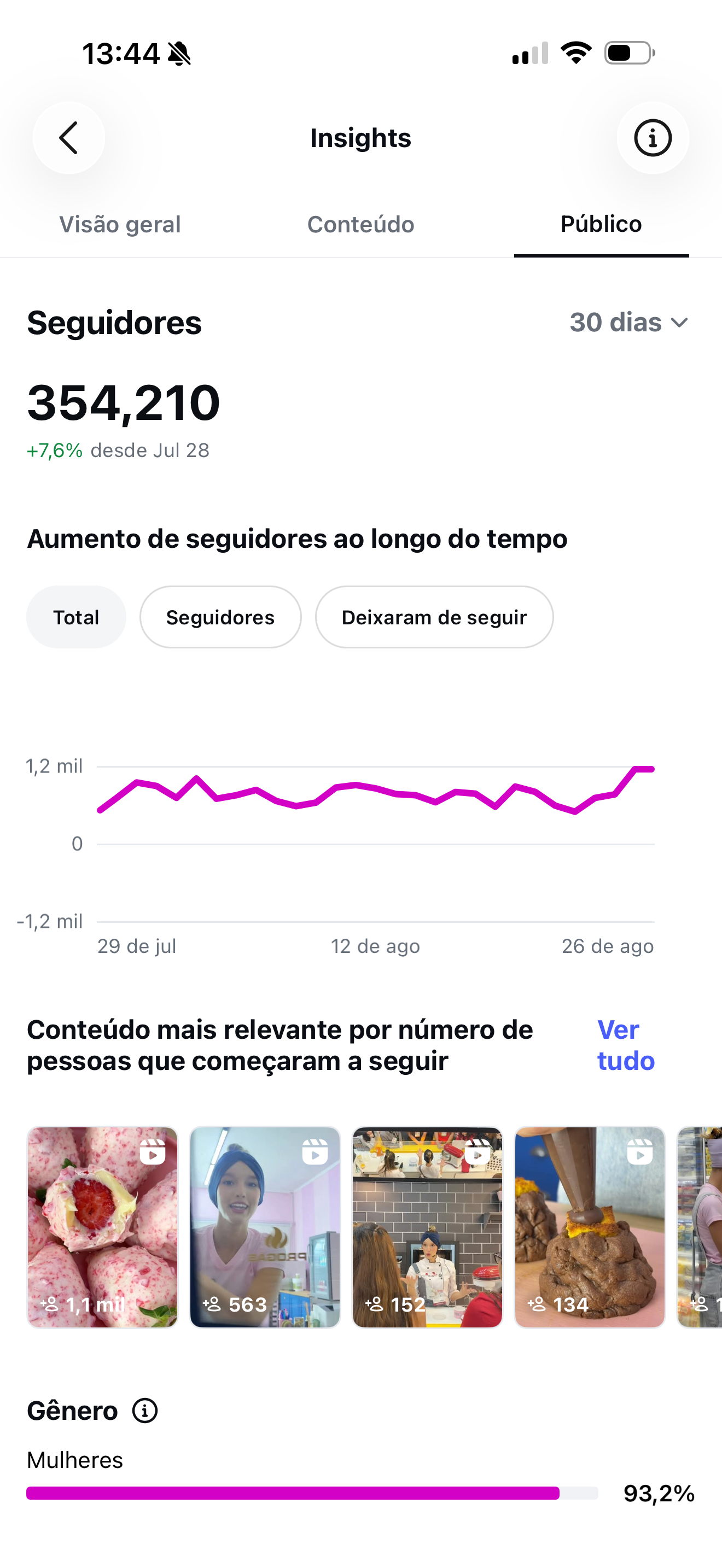The height and width of the screenshot is (1568, 722).
Task: Switch to the Visão geral tab
Action: [x=120, y=224]
